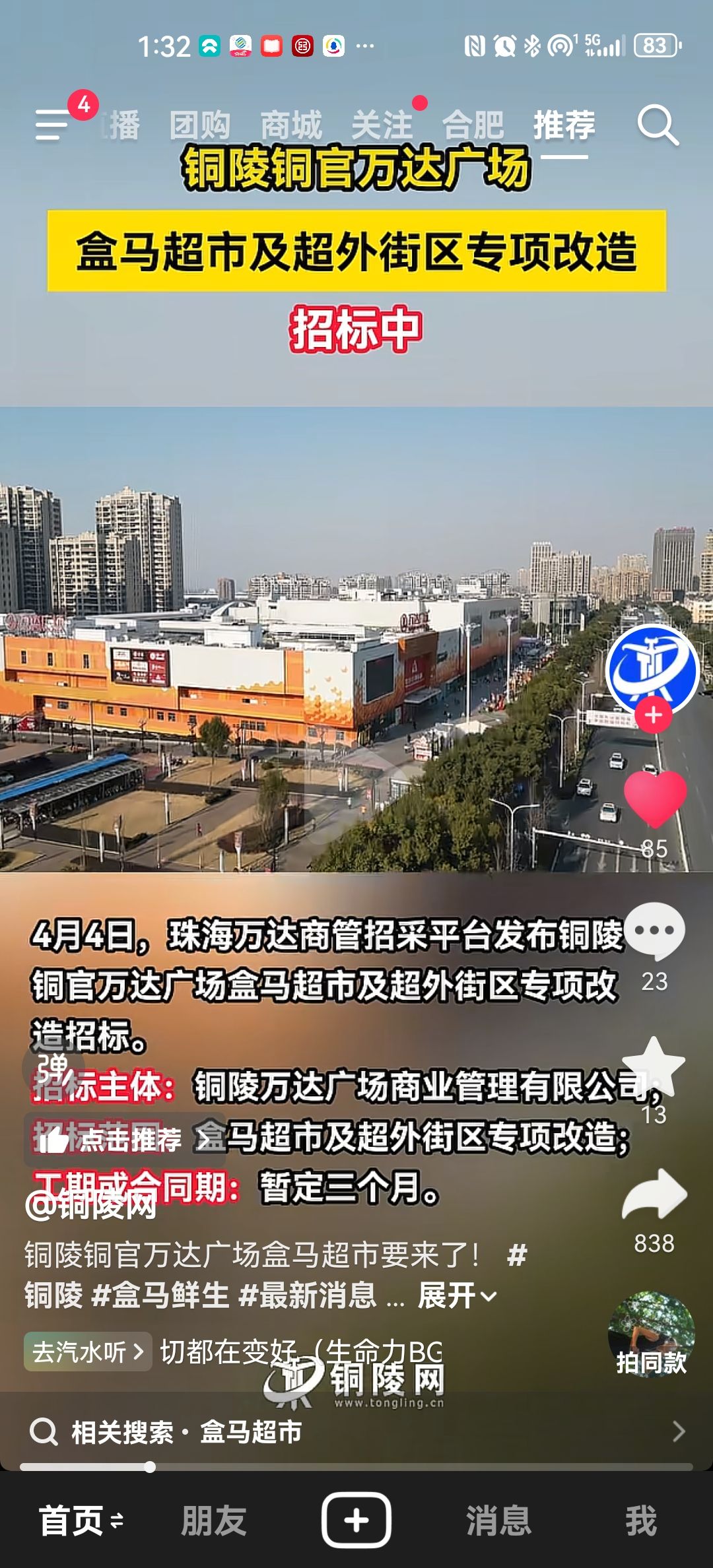Screen dimensions: 713x1568
Task: Switch to the 商城 tab
Action: click(291, 125)
